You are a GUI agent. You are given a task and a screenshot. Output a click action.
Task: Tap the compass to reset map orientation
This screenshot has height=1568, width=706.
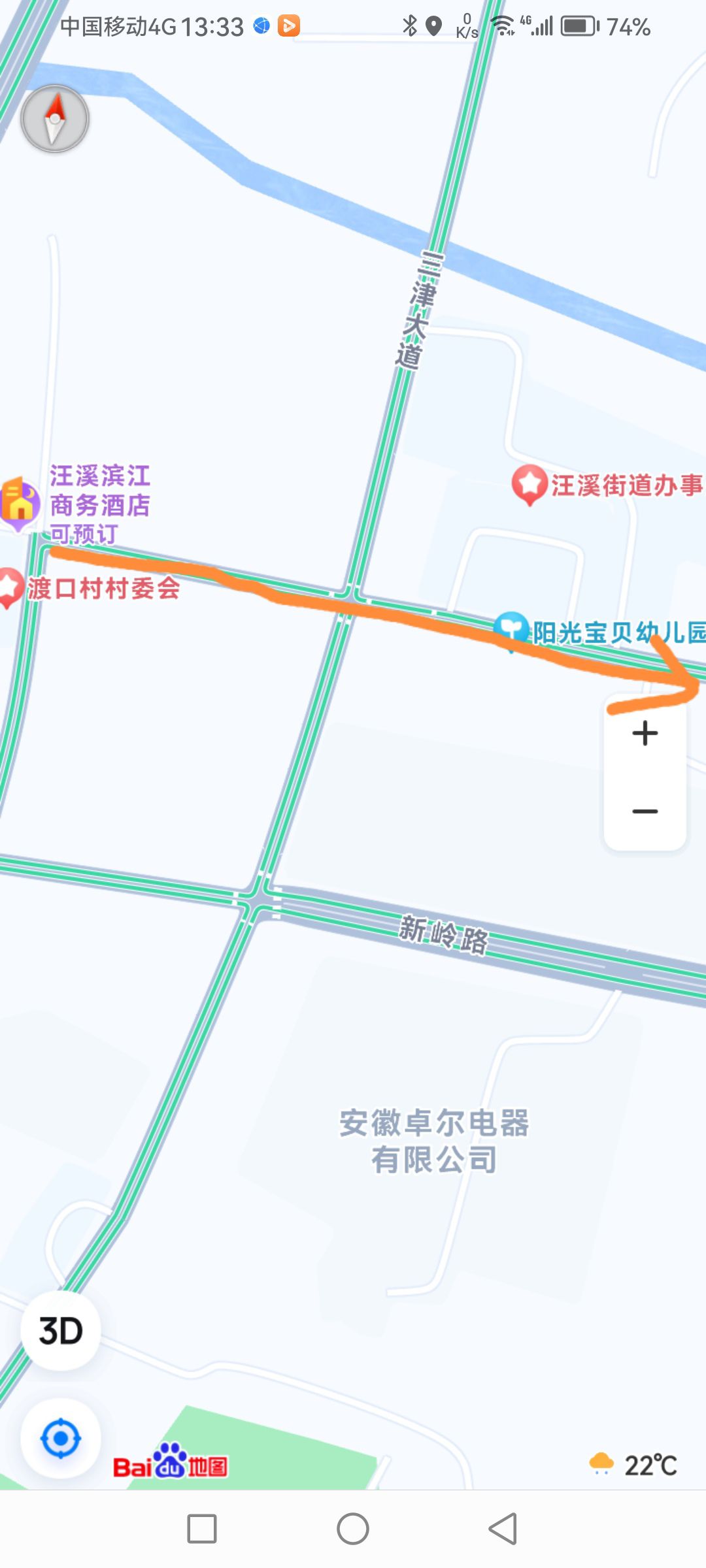55,119
